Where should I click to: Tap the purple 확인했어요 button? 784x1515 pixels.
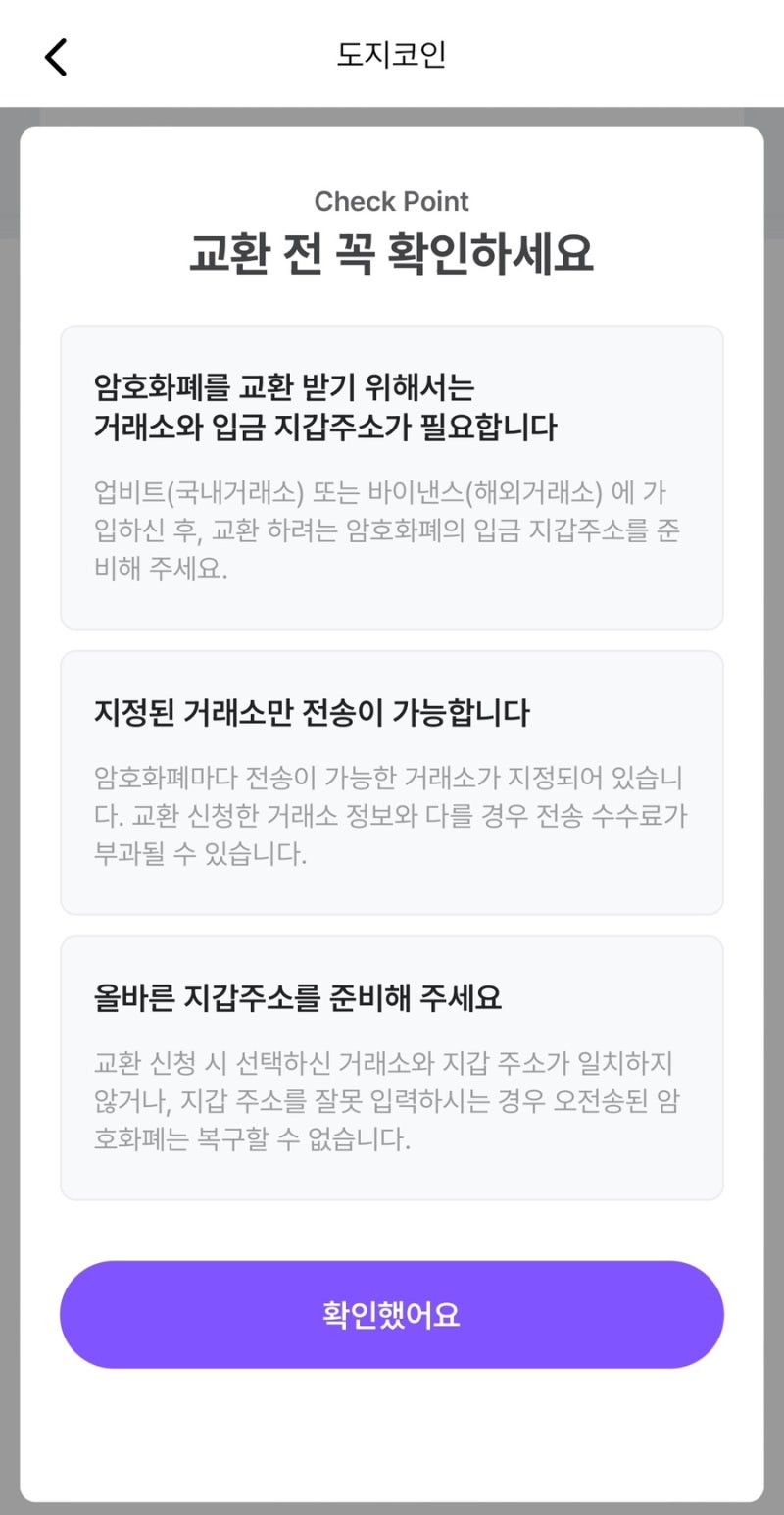pyautogui.click(x=391, y=1314)
